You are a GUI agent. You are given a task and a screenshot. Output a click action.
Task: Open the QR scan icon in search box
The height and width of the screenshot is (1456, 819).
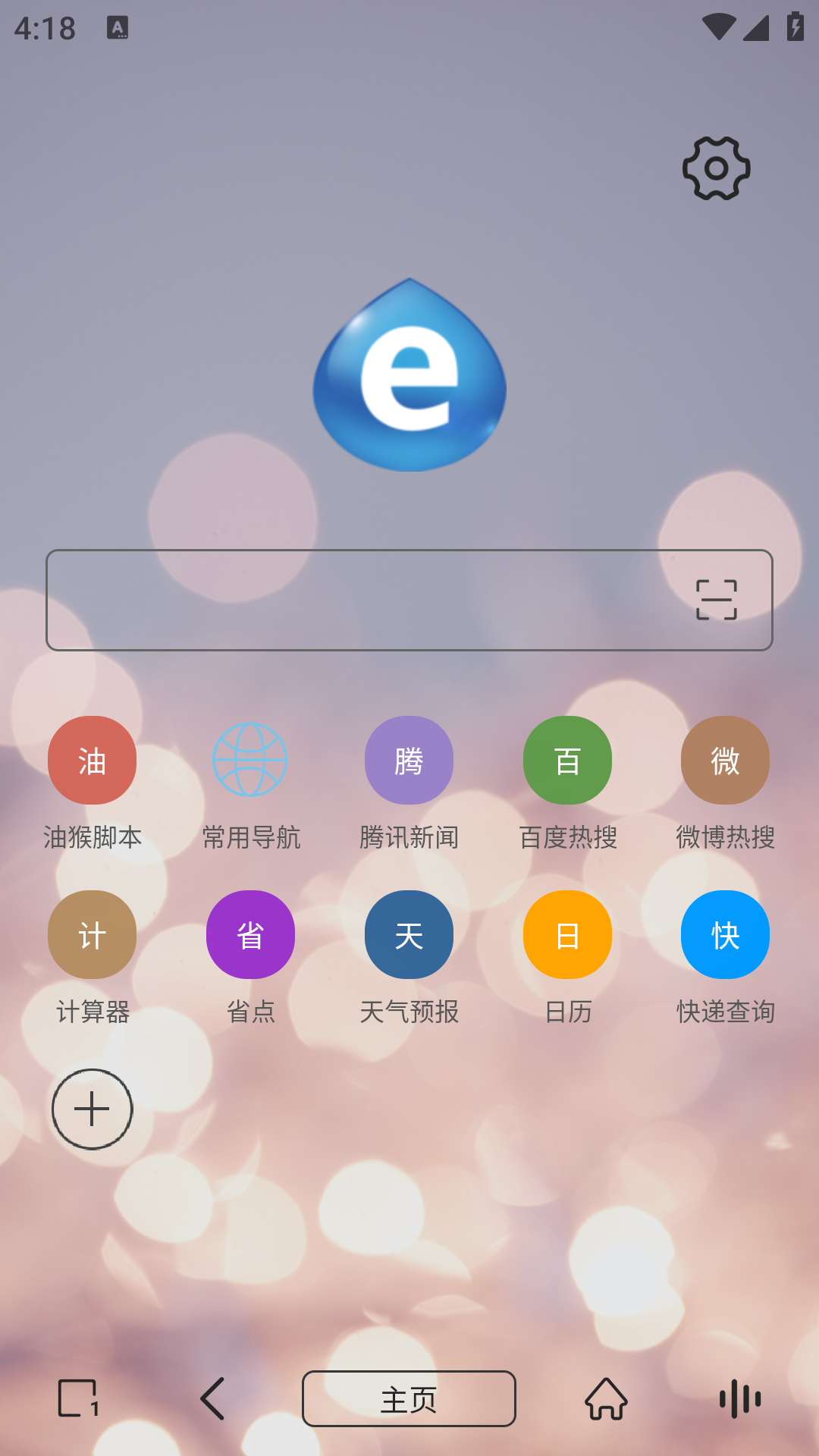(716, 600)
